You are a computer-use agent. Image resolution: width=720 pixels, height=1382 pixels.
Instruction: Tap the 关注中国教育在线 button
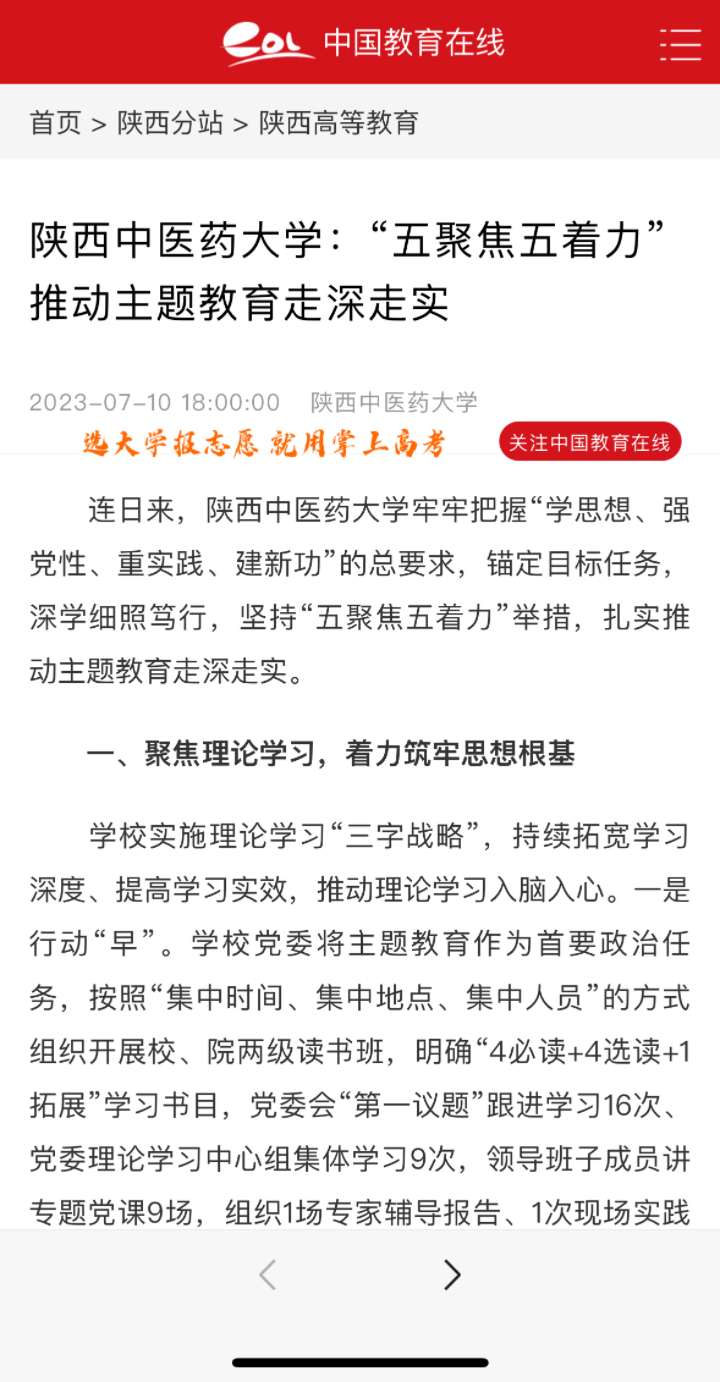[x=590, y=442]
